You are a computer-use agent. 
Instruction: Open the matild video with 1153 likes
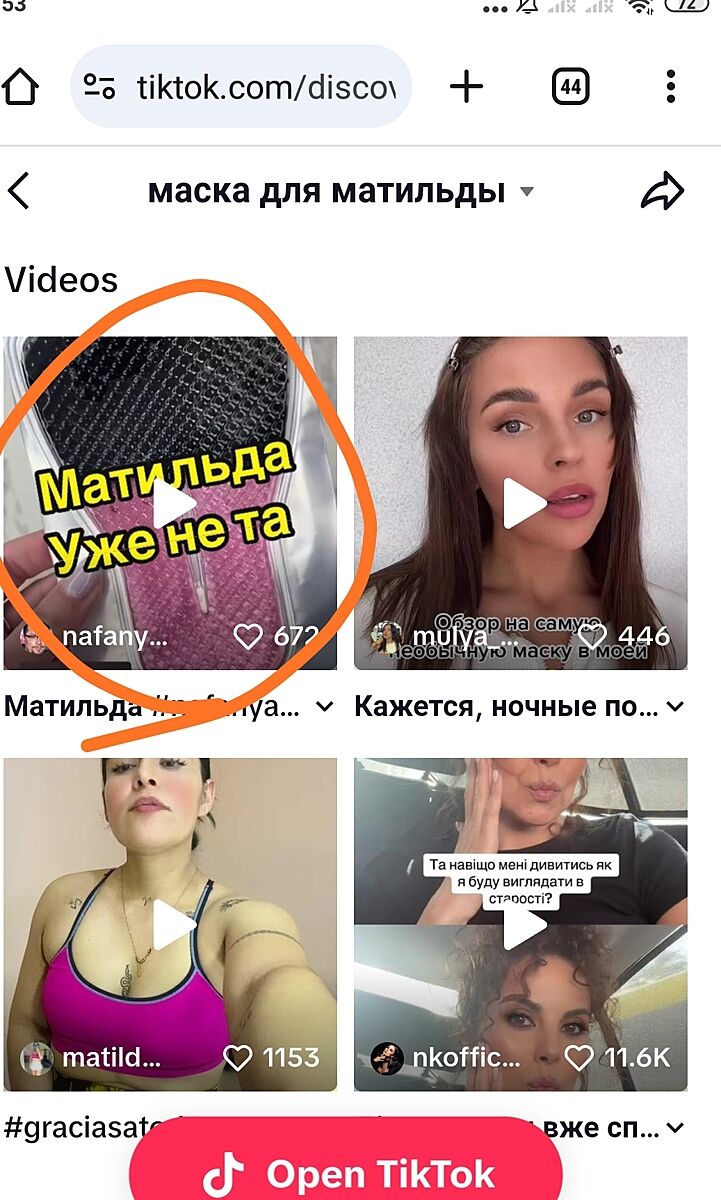pyautogui.click(x=172, y=925)
